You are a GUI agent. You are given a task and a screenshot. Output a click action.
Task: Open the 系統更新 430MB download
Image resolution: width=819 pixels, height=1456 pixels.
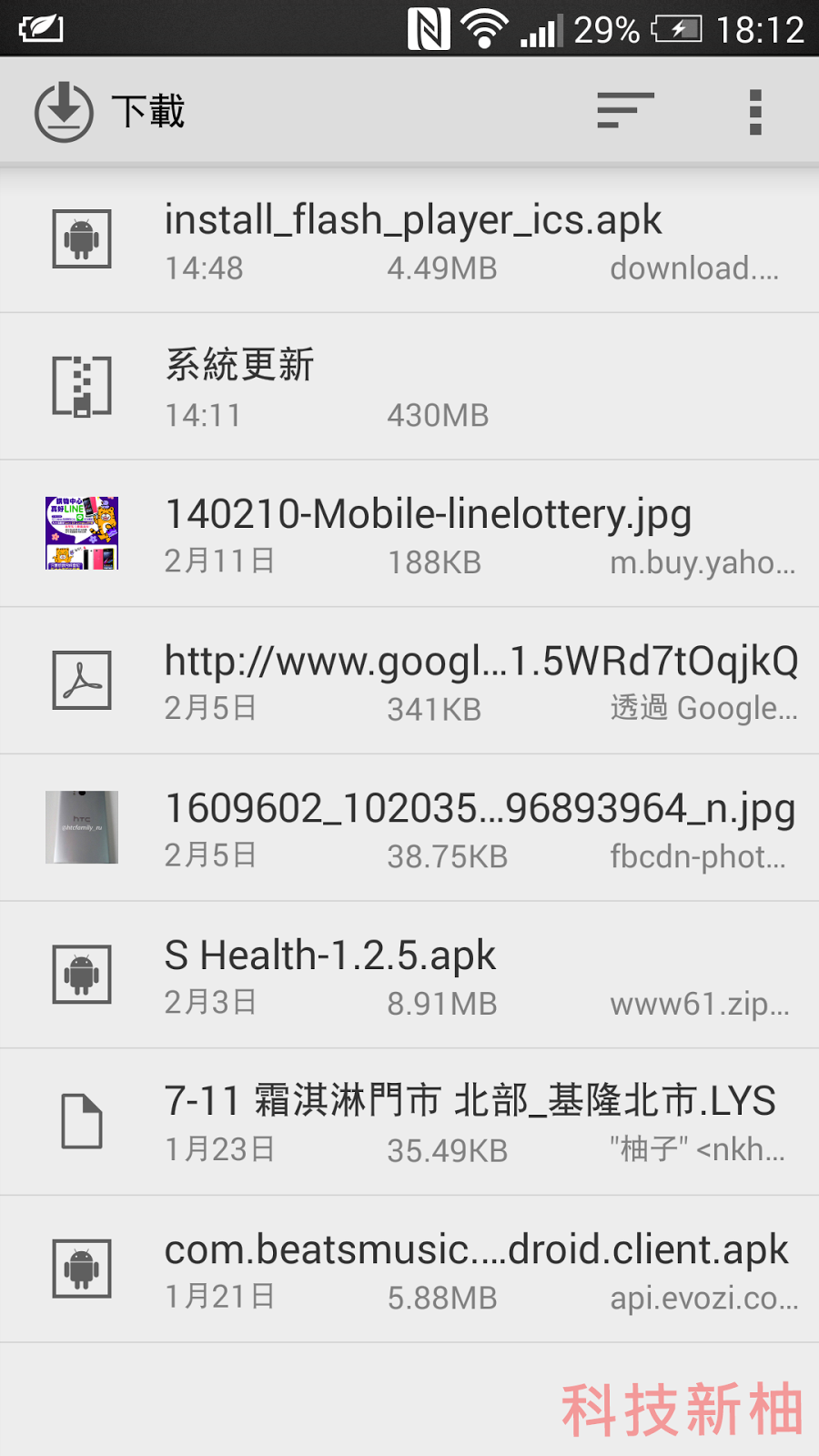(409, 387)
